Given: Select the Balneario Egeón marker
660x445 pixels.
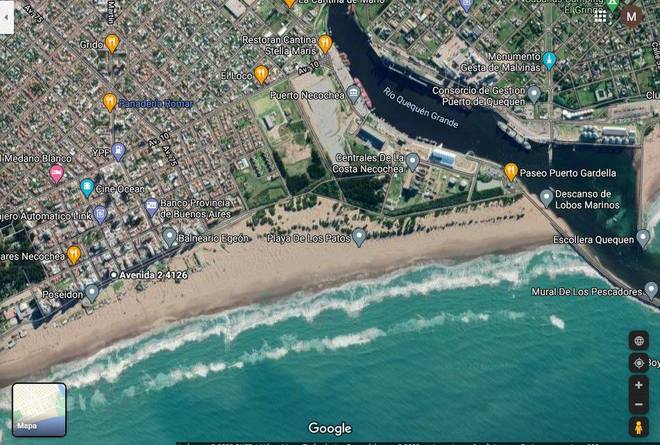Looking at the screenshot, I should [169, 237].
